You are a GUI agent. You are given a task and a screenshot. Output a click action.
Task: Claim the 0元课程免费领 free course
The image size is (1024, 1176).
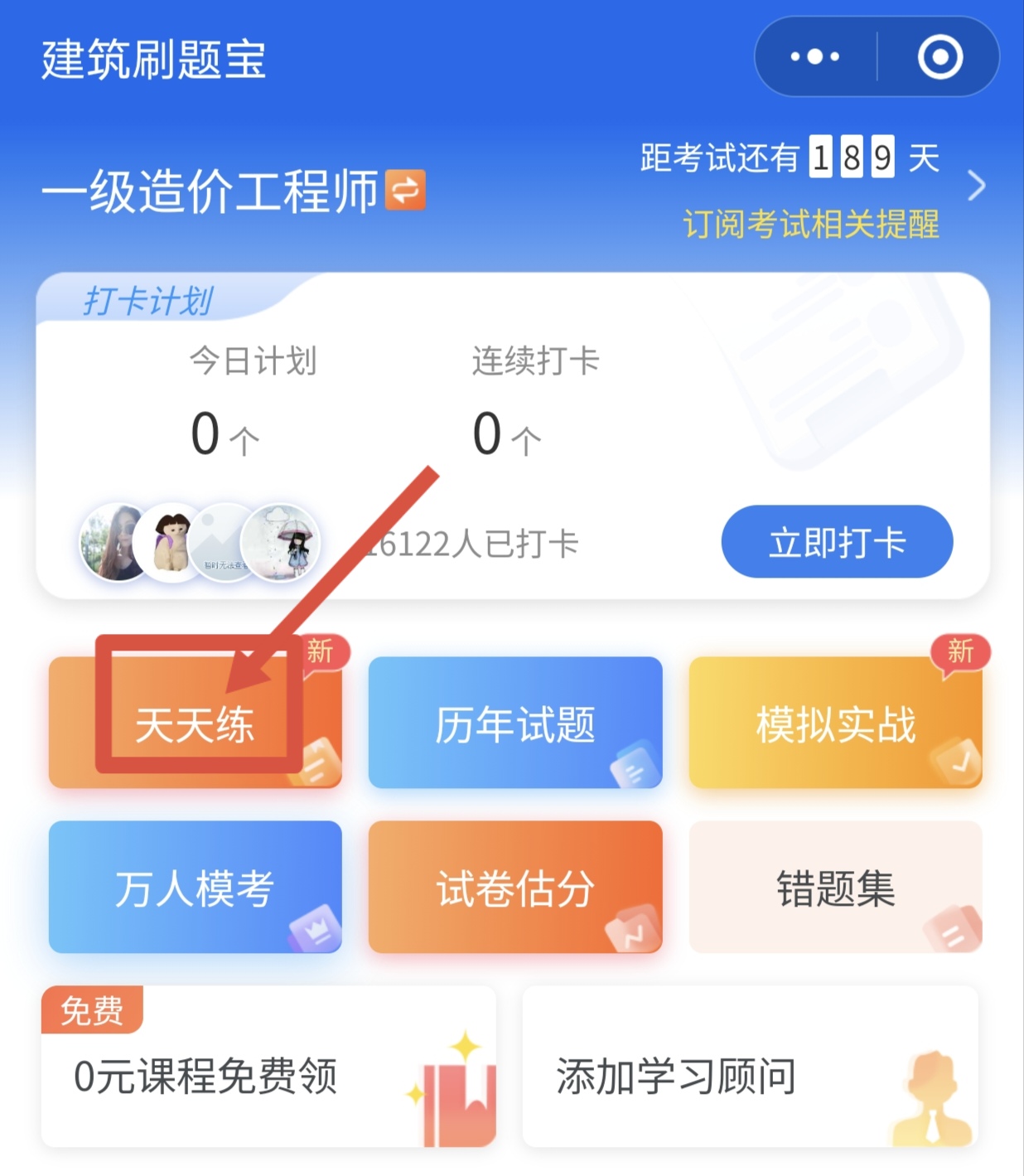point(268,1074)
